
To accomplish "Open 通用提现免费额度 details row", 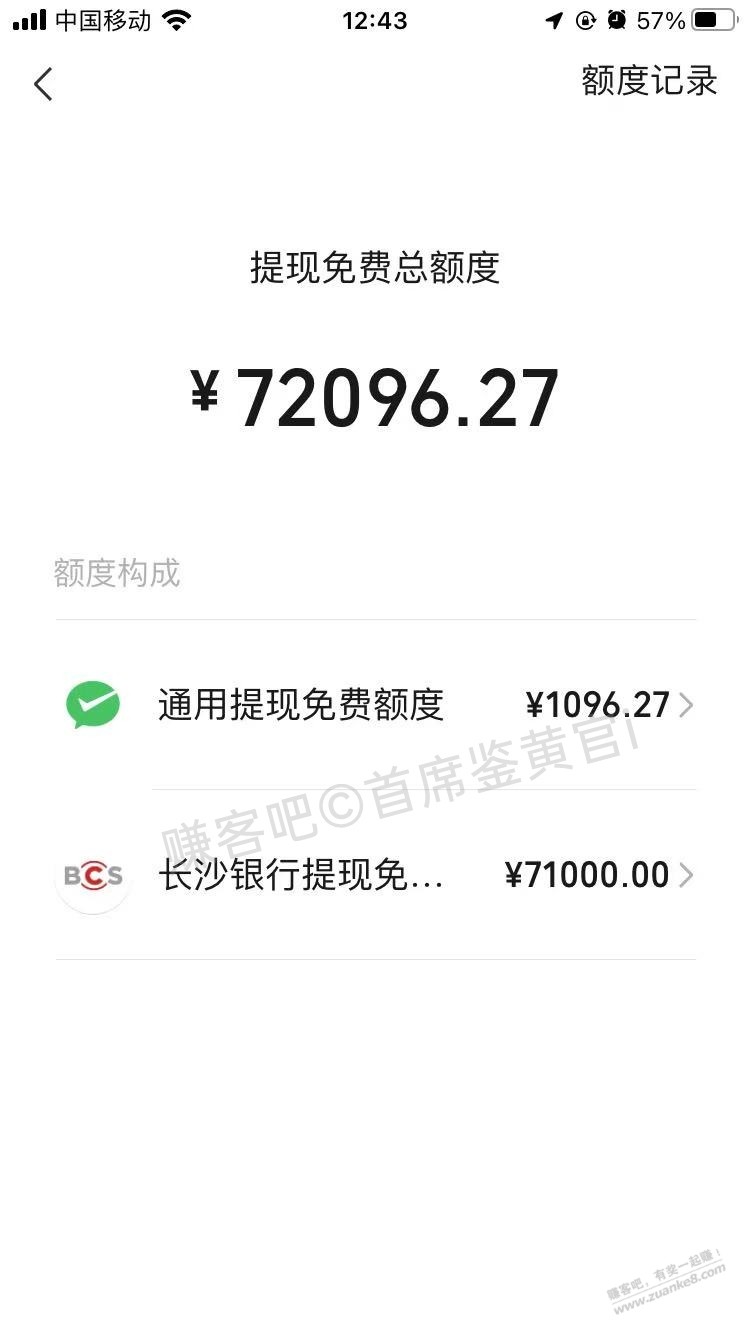I will (375, 705).
